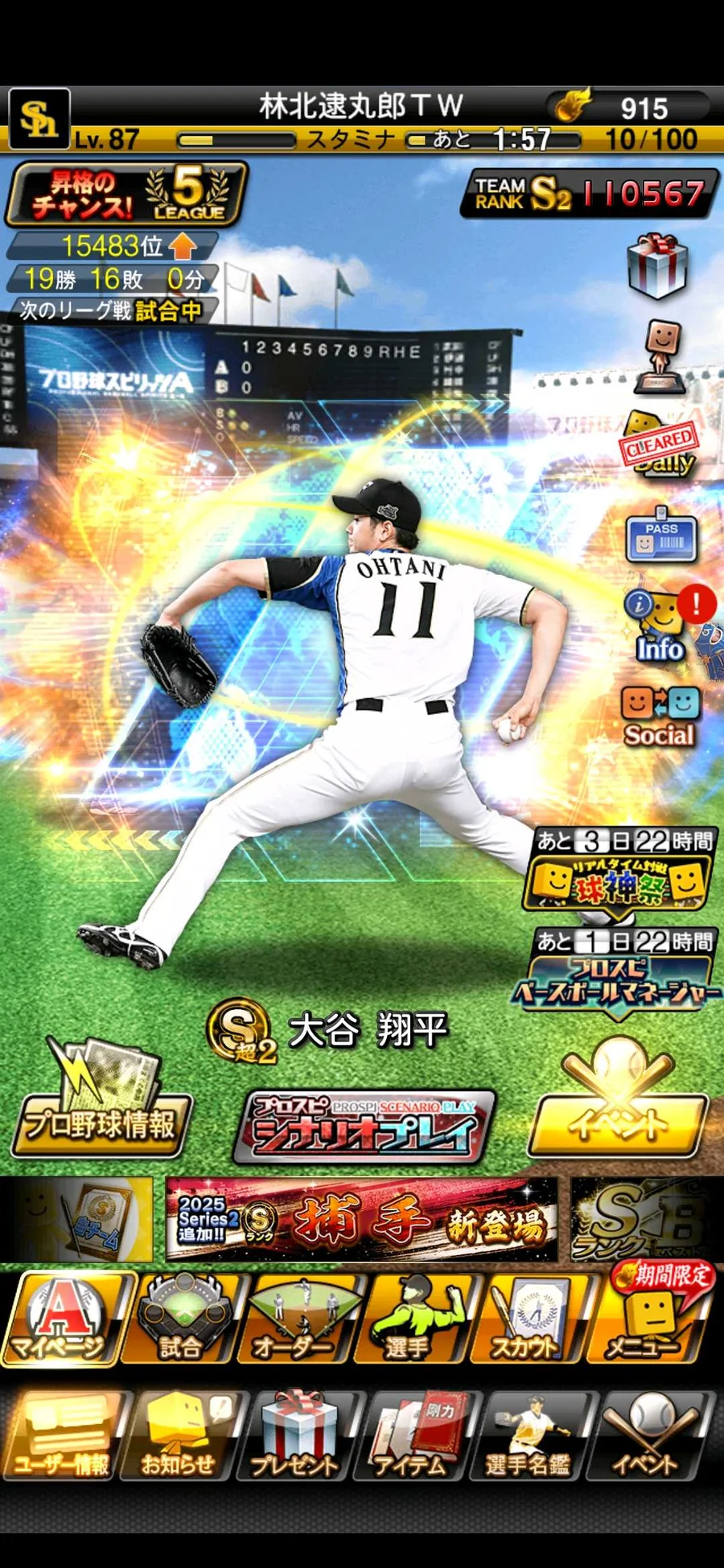Image resolution: width=724 pixels, height=1568 pixels.
Task: Open the gift box icon
Action: click(657, 266)
